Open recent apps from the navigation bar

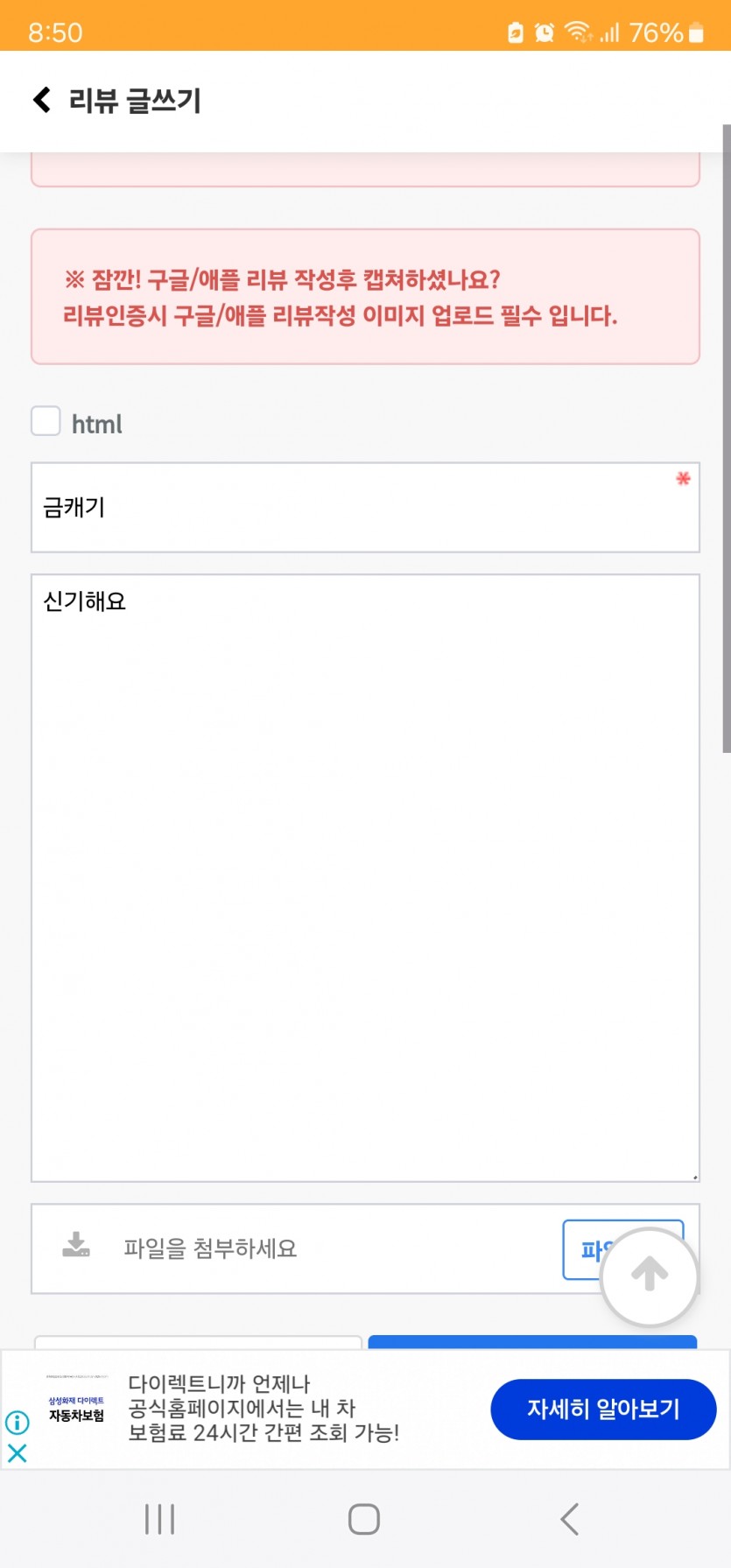tap(159, 1519)
